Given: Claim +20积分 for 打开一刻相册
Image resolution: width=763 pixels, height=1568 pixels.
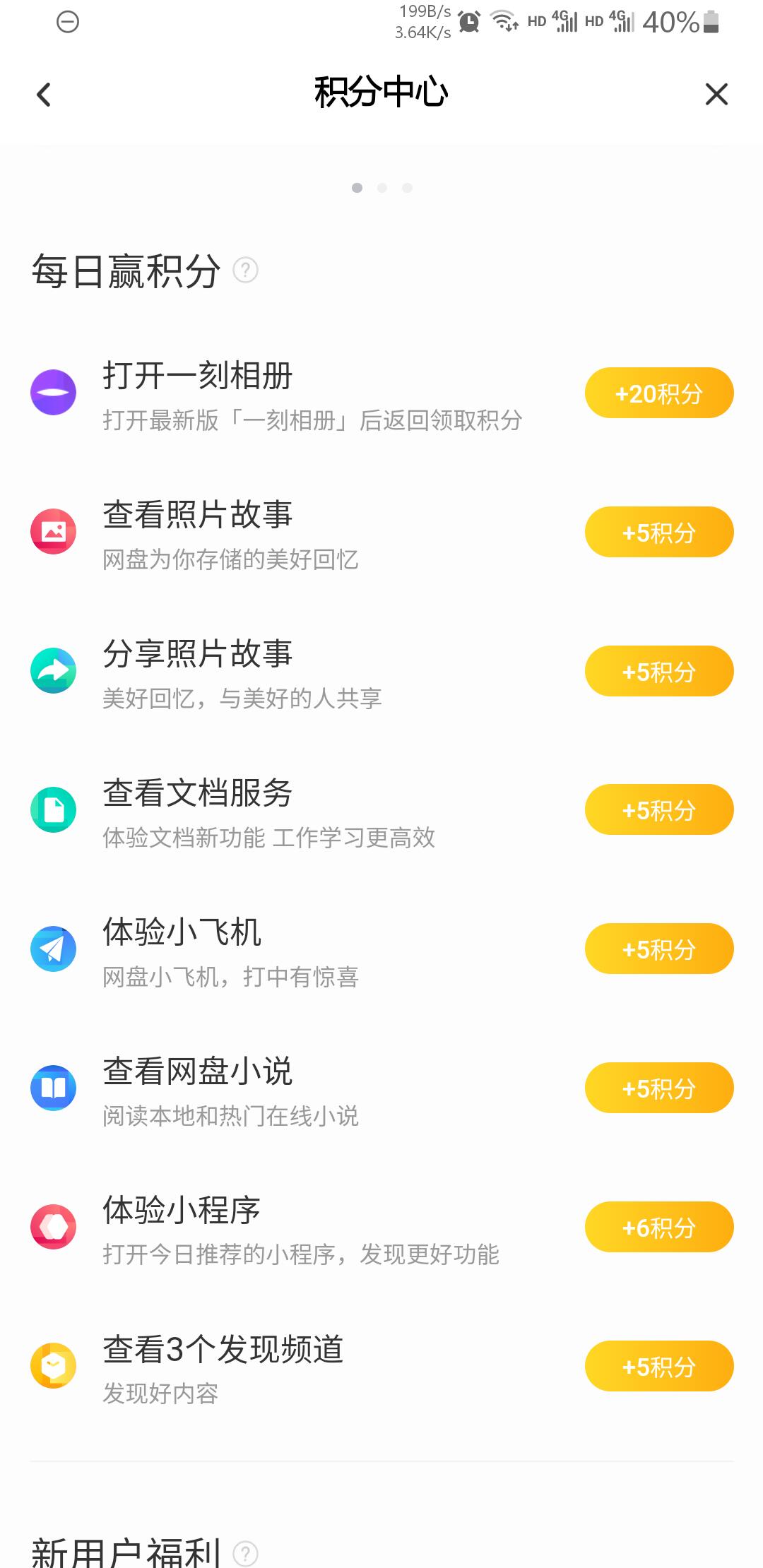Looking at the screenshot, I should click(658, 393).
